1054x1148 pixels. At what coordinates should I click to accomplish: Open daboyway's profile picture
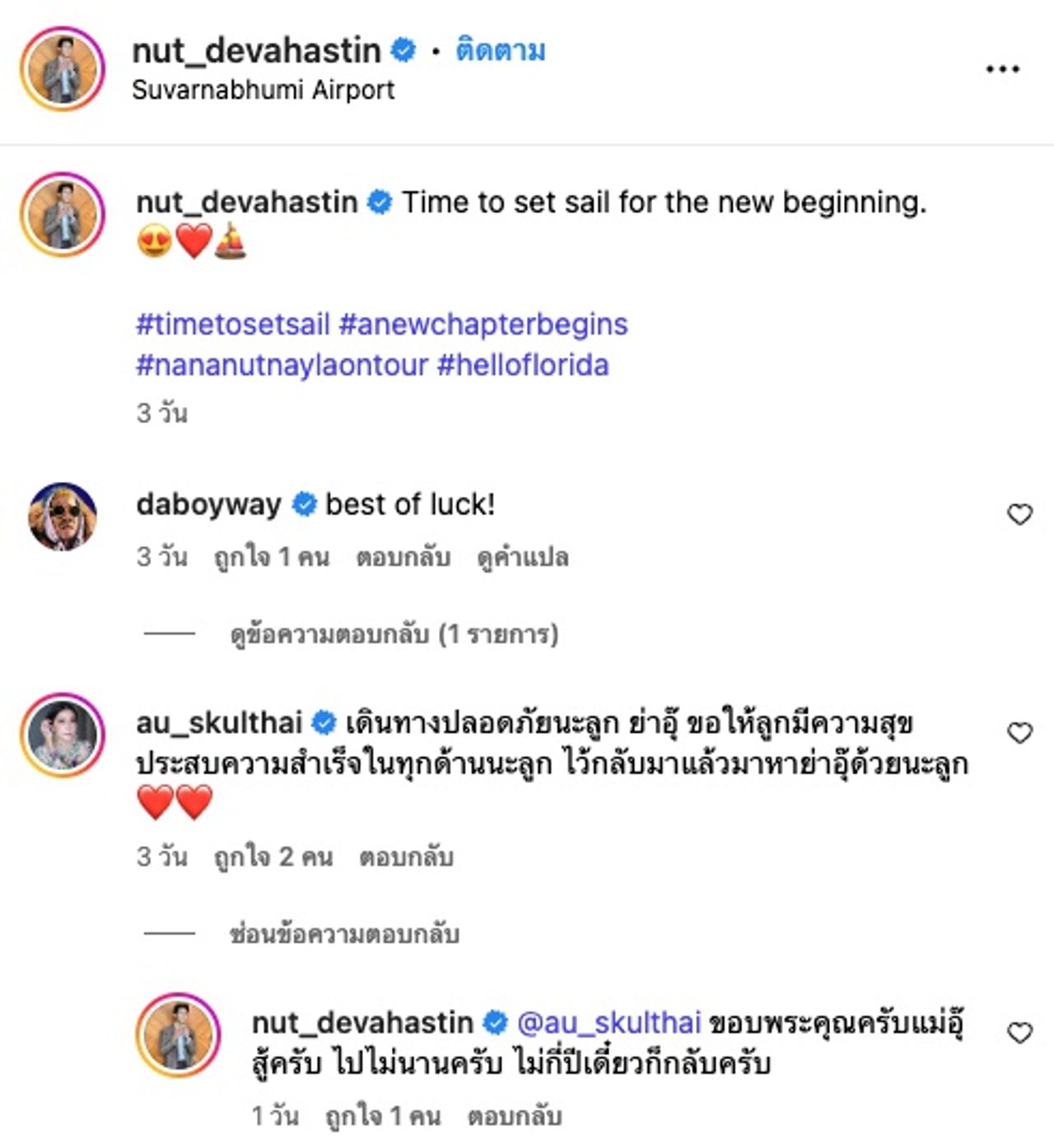coord(63,516)
